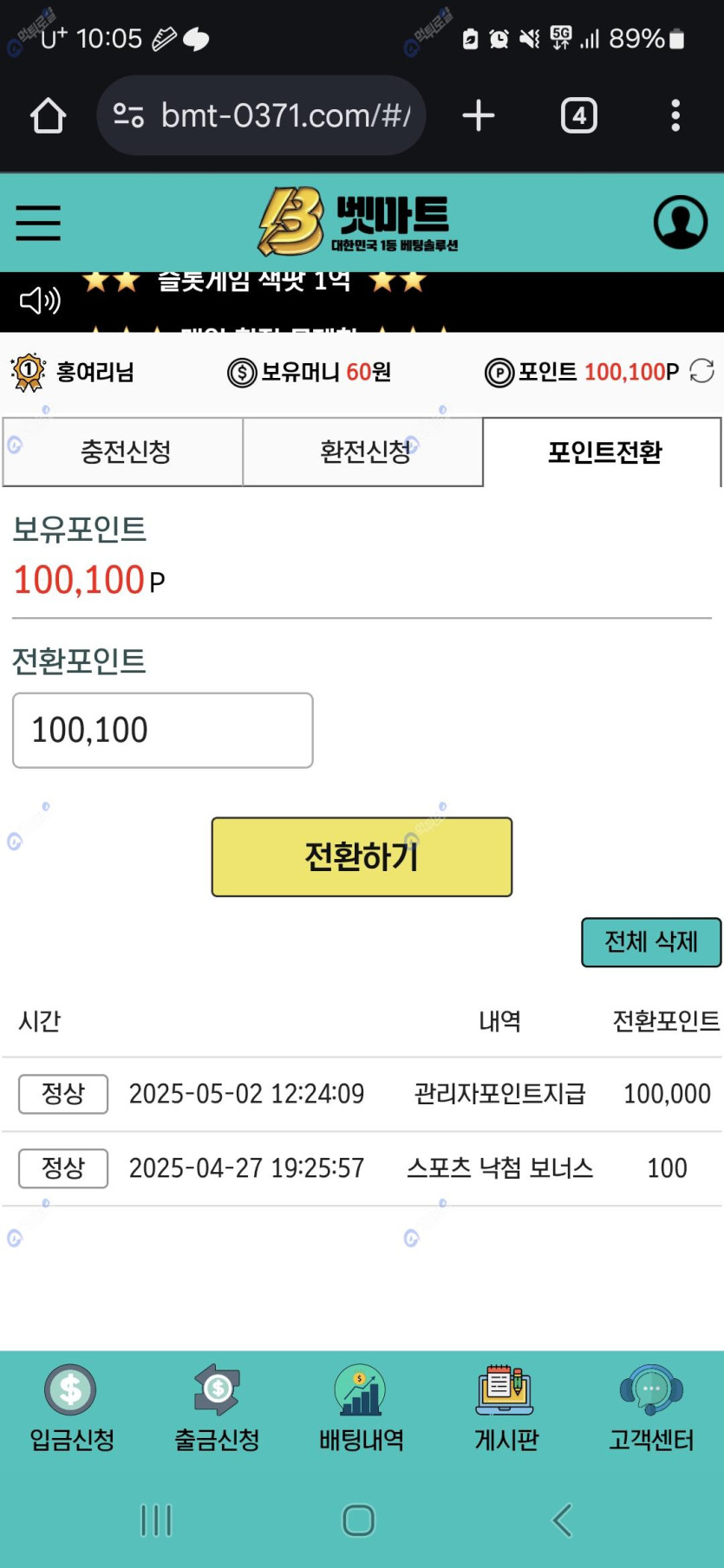
Task: Focus the 전환포인트 amount field
Action: click(x=162, y=730)
